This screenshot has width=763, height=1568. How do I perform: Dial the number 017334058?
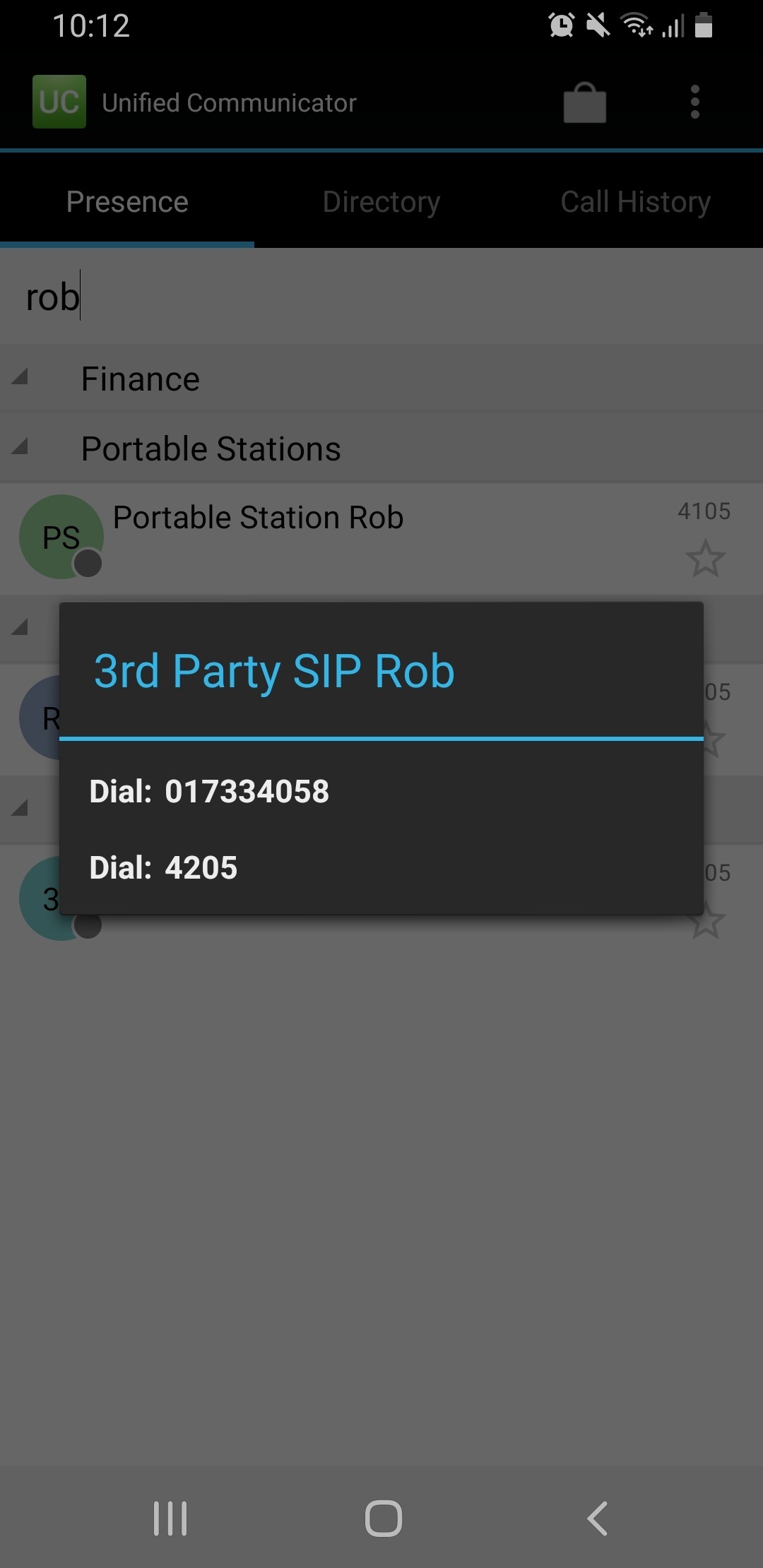point(381,791)
